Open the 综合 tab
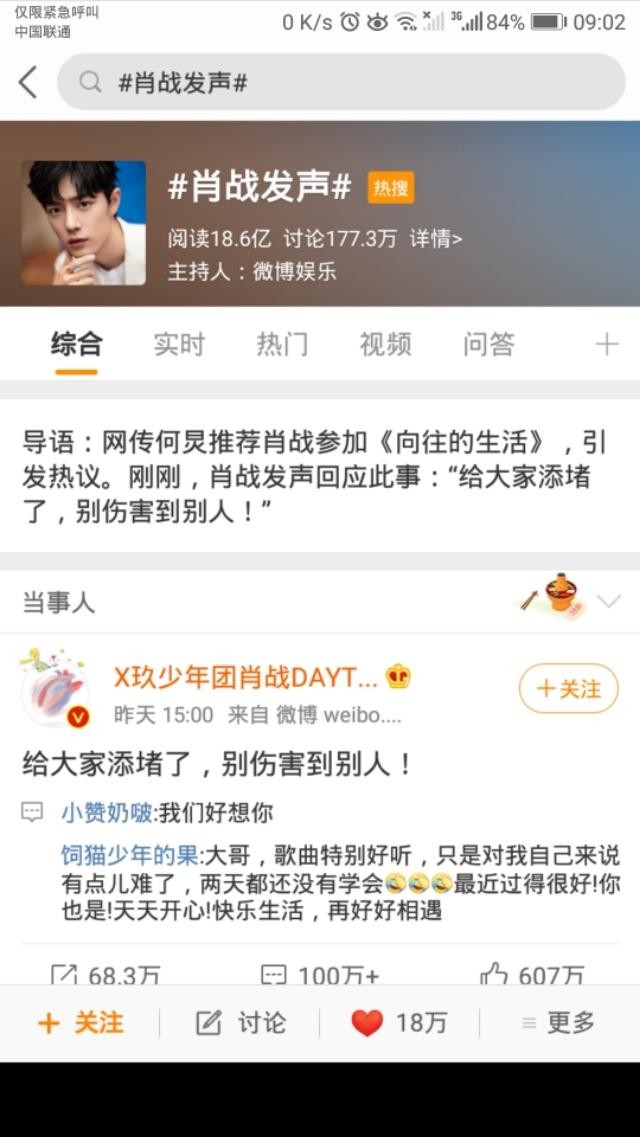 [76, 345]
